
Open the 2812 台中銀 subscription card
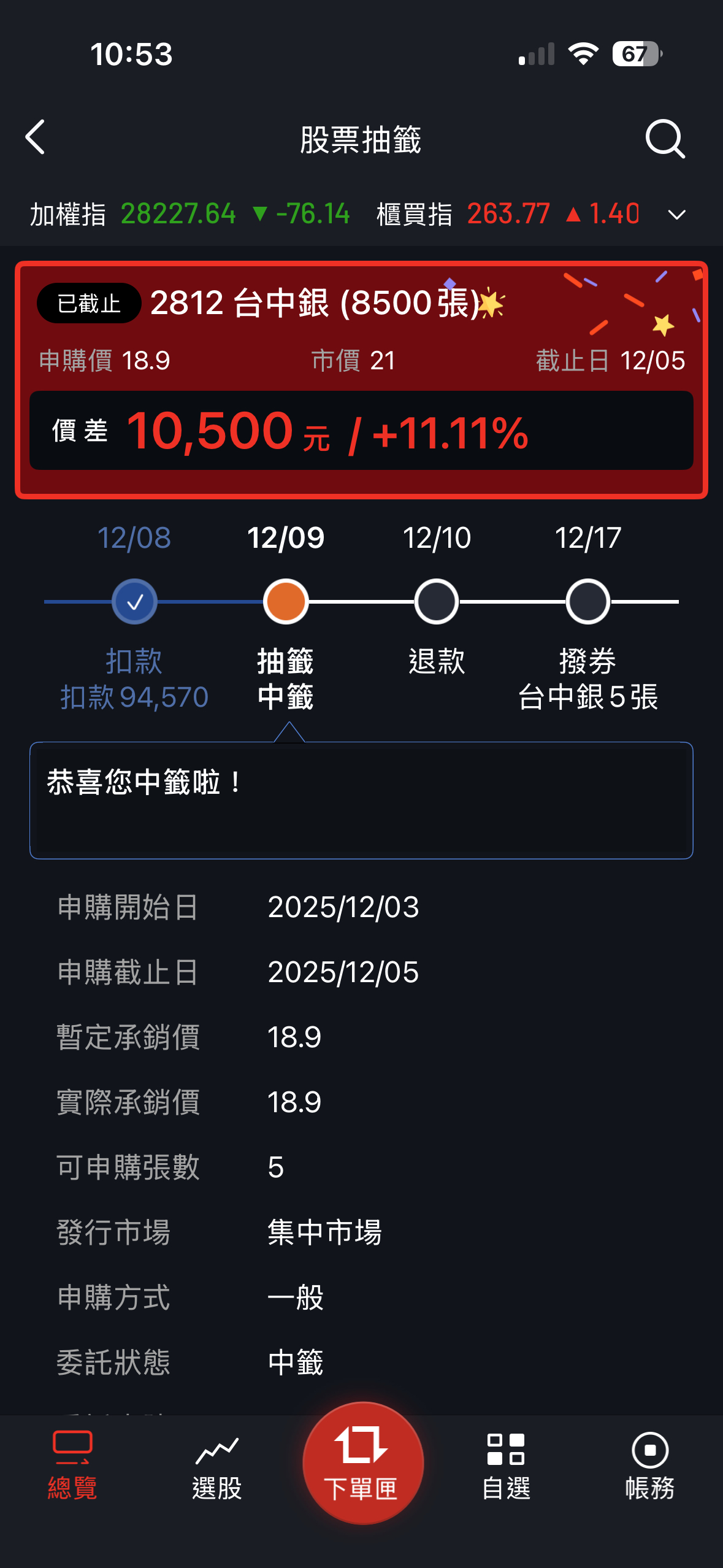click(361, 379)
